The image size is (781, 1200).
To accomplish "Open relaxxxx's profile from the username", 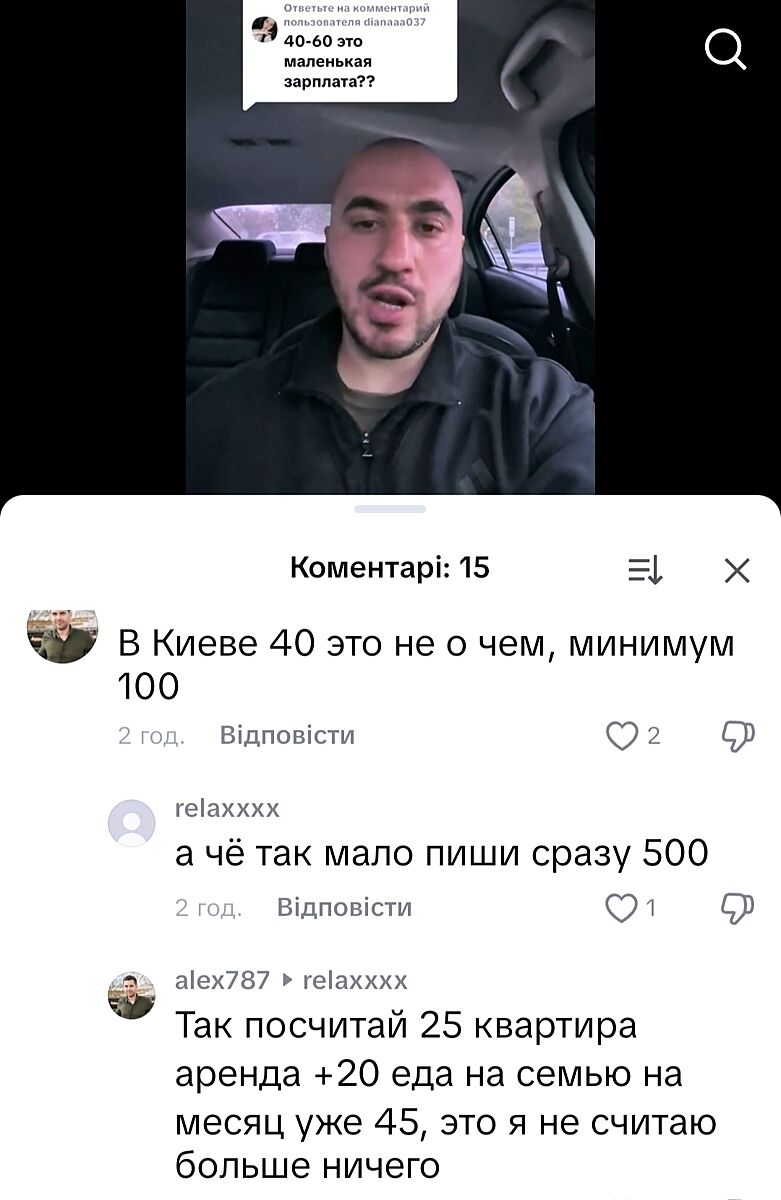I will 227,808.
